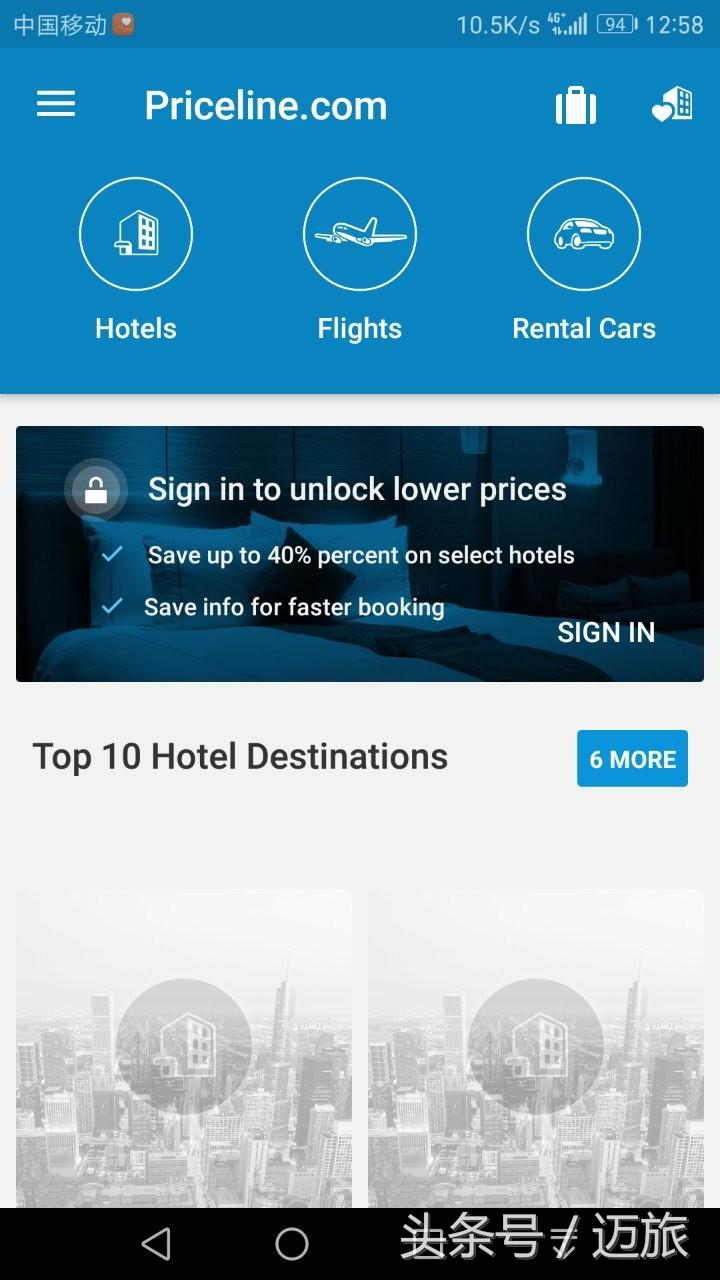Tap 6 MORE to see additional destinations
The width and height of the screenshot is (720, 1280).
(x=632, y=759)
